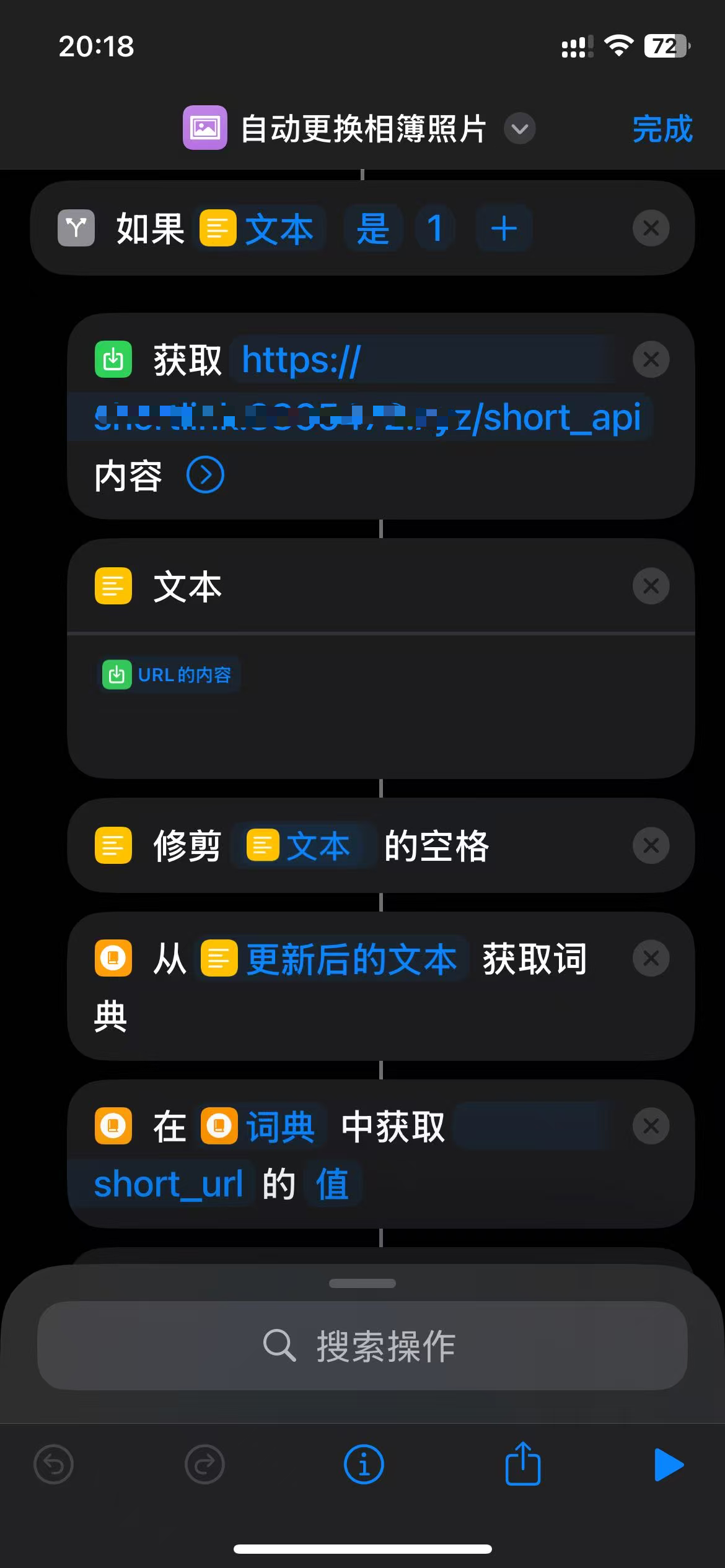Tap the green download icon in 获取 action
Image resolution: width=725 pixels, height=1568 pixels.
click(x=114, y=359)
